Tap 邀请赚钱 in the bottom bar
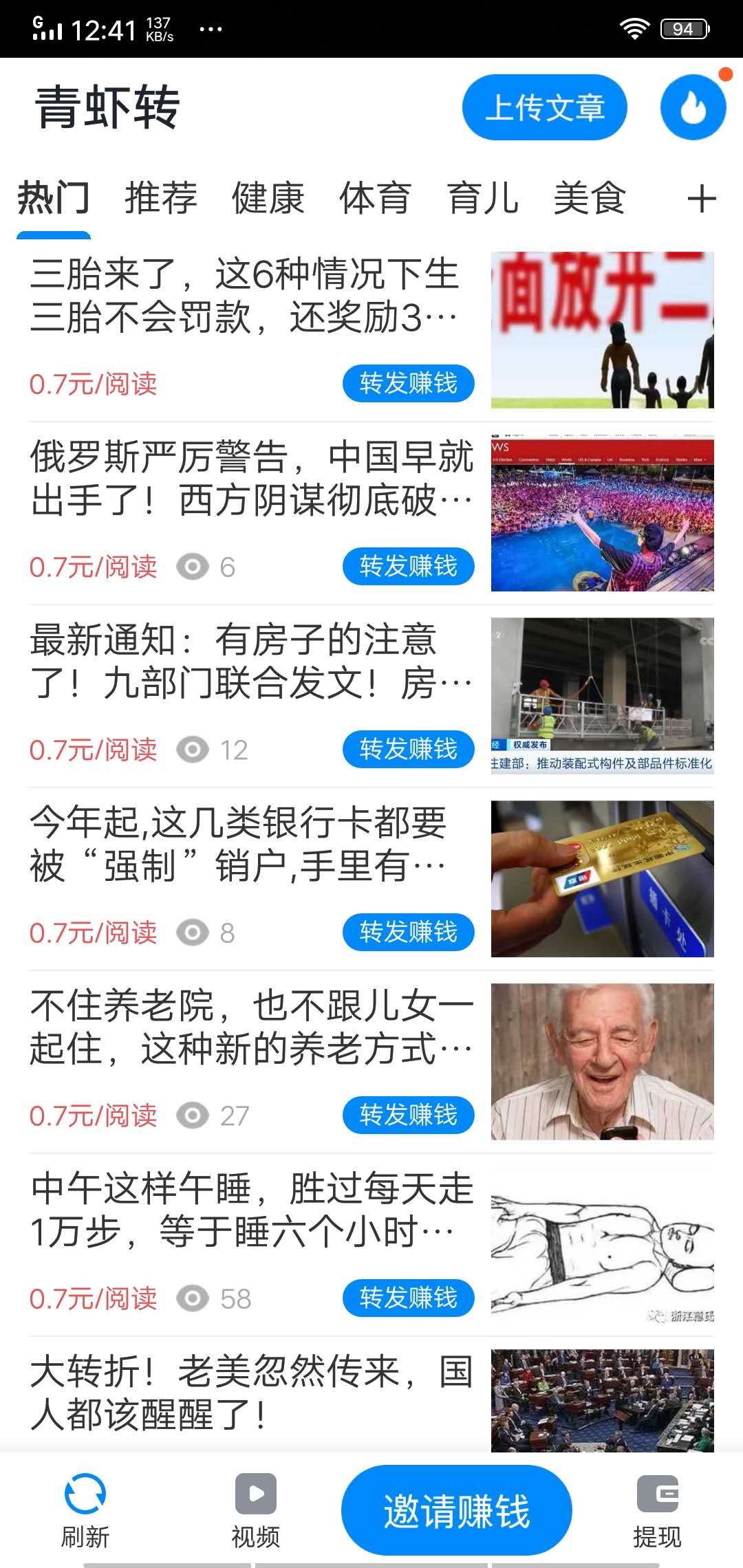Screen dimensions: 743x1568 [456, 1508]
